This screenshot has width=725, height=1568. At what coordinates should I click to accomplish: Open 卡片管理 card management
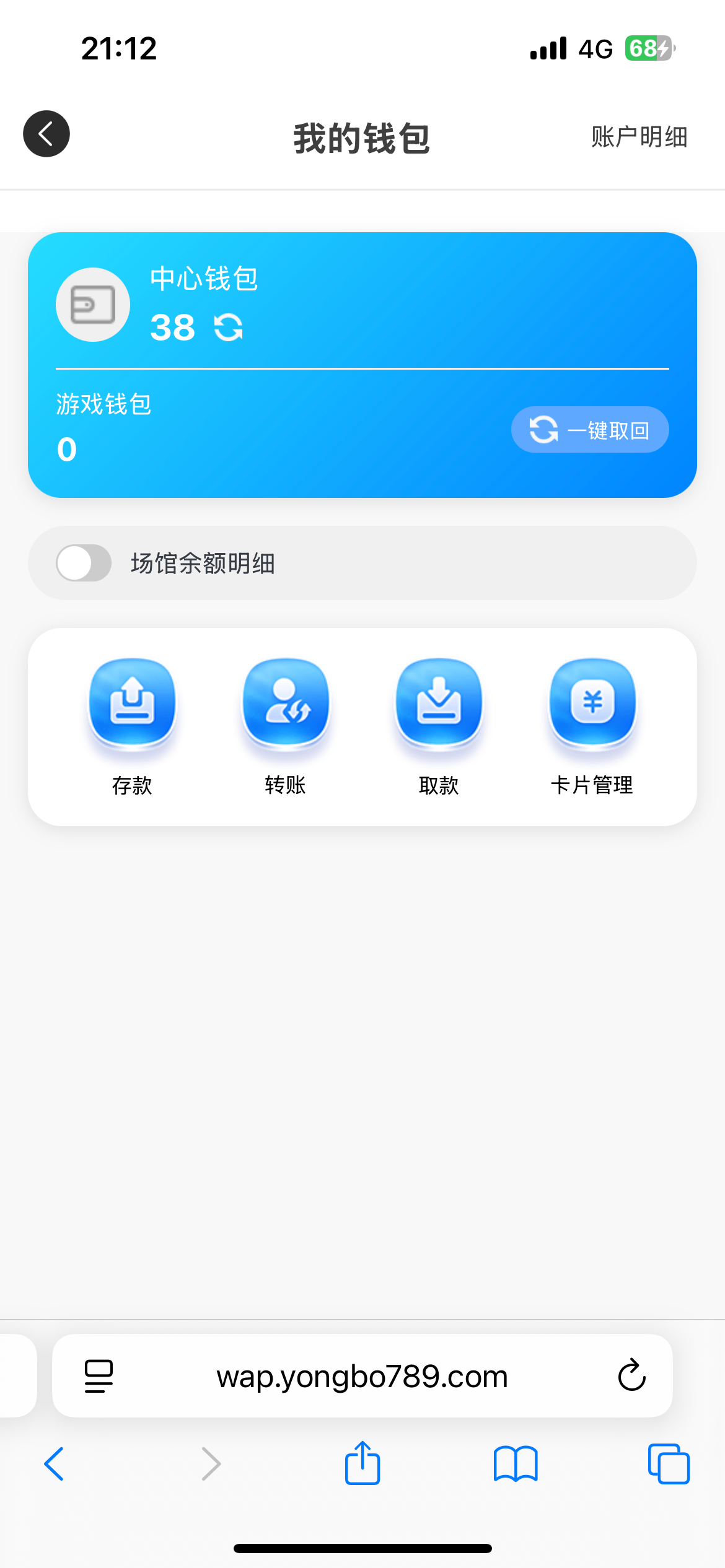pos(592,725)
